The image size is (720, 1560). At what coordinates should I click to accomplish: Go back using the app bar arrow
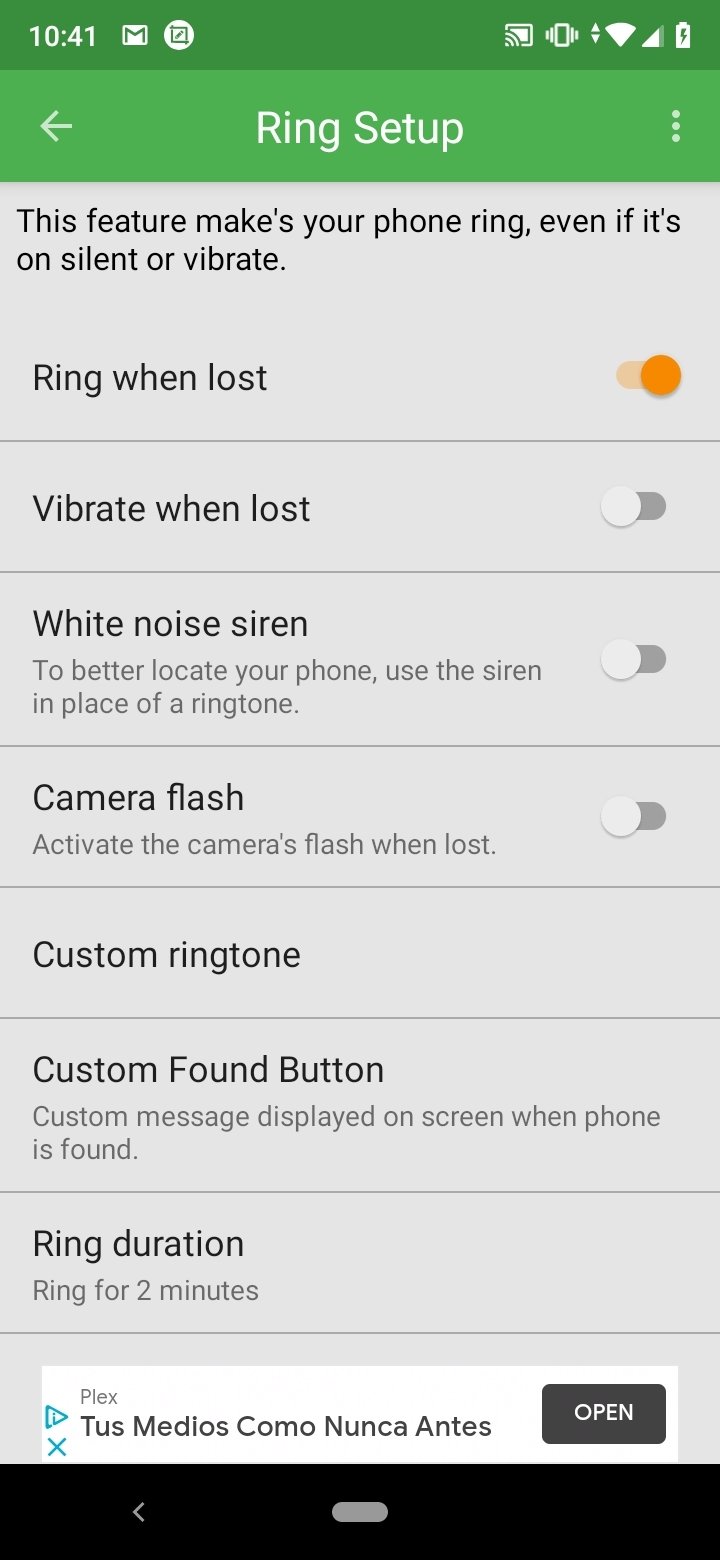pyautogui.click(x=56, y=127)
